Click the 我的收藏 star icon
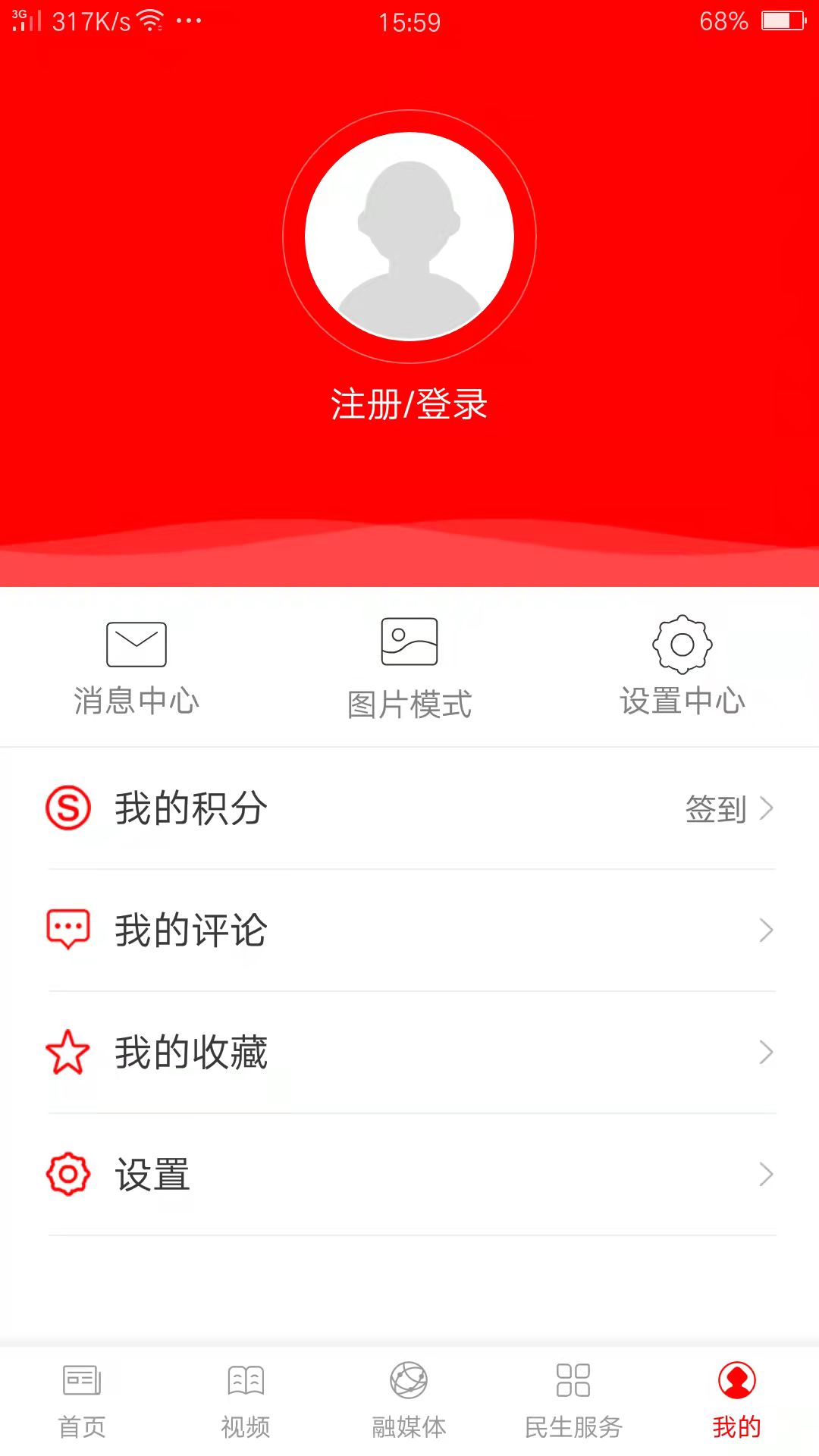The image size is (819, 1456). (67, 1051)
